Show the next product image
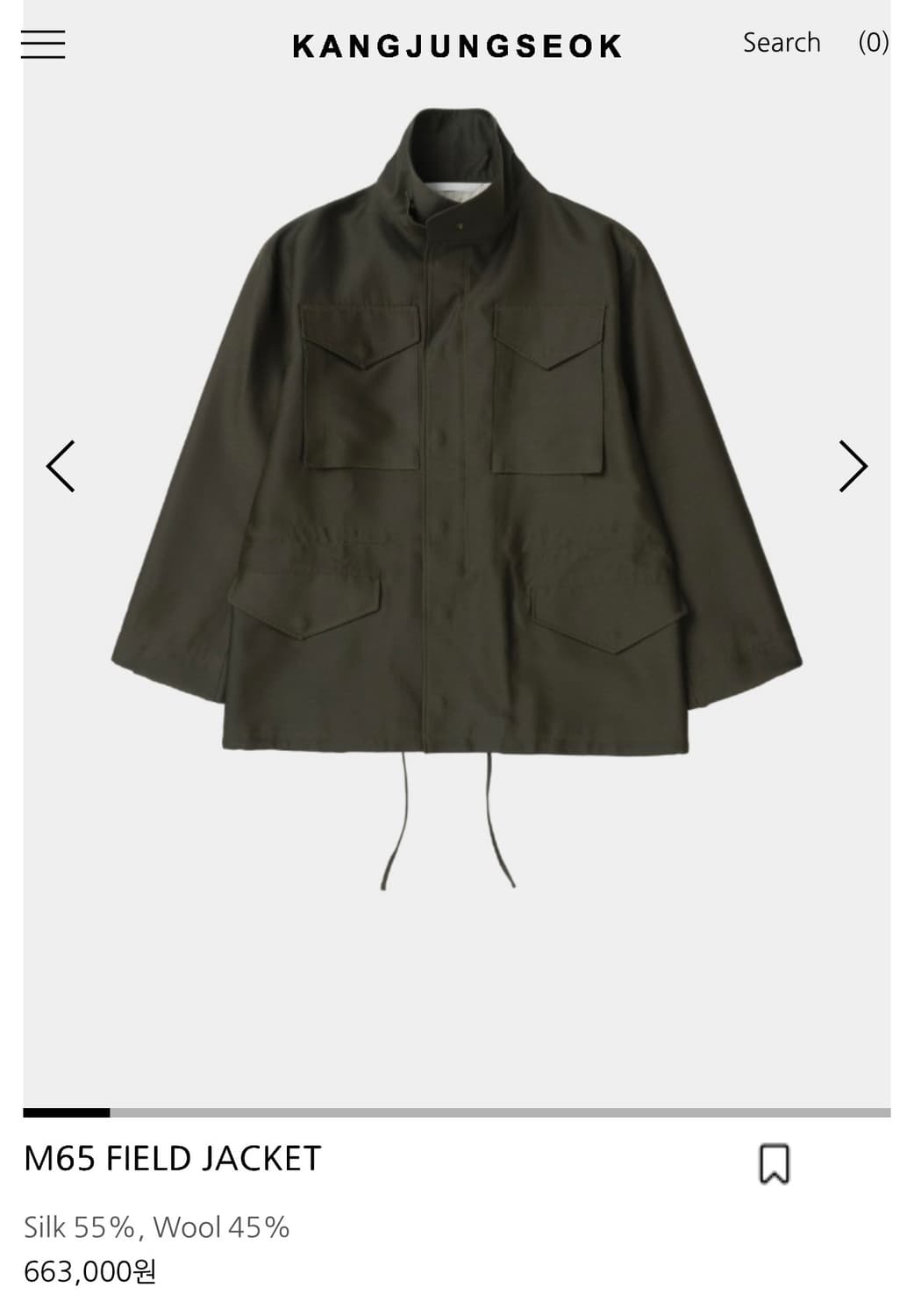 pos(853,466)
